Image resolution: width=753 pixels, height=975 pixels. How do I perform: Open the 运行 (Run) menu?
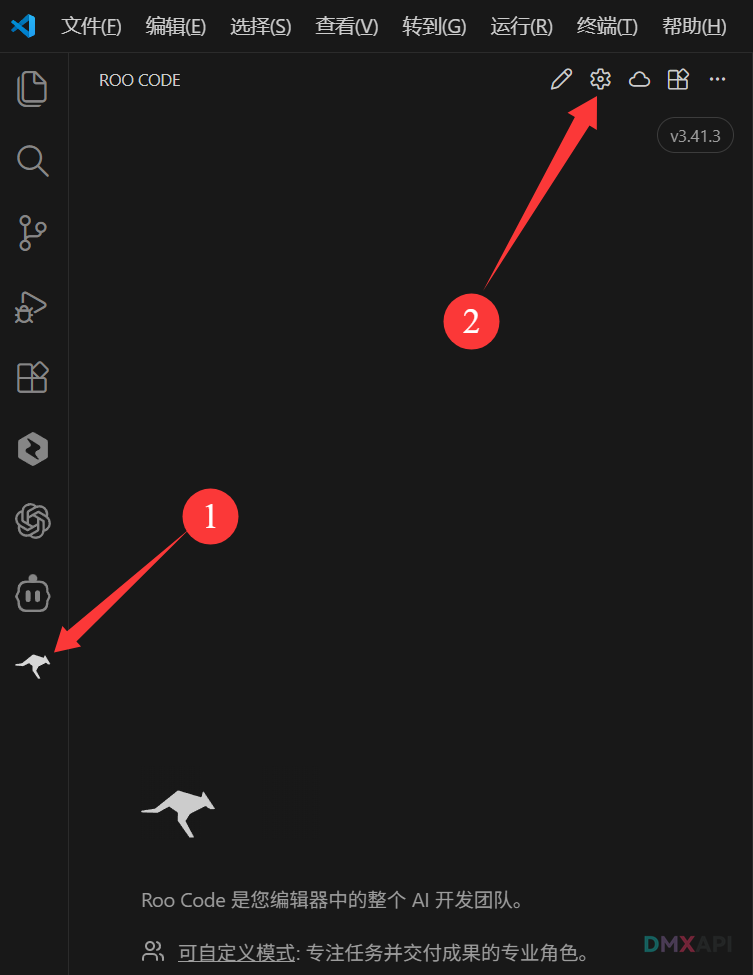point(521,27)
